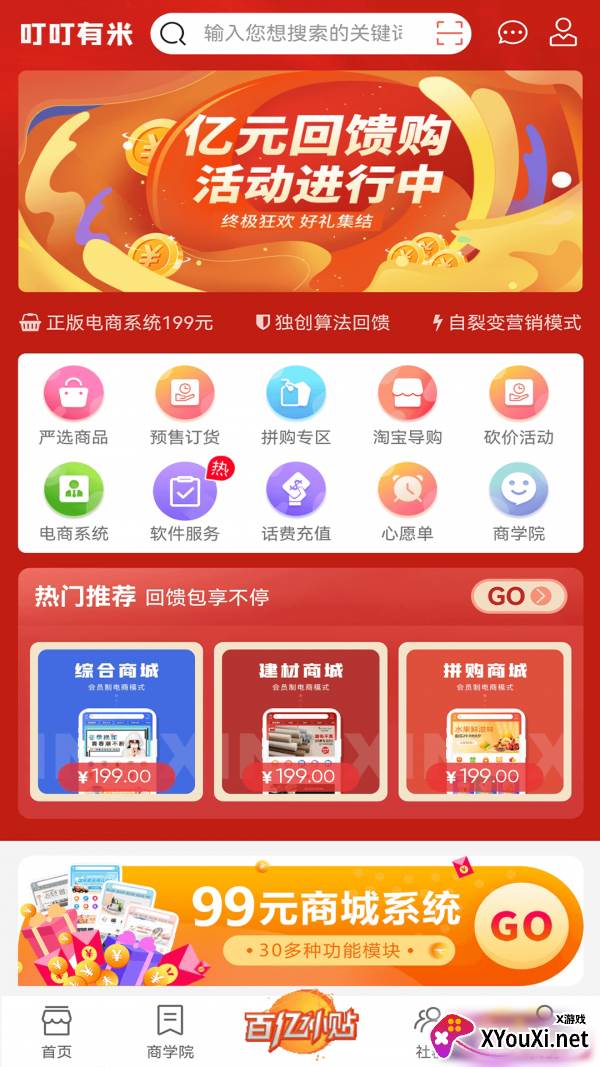Select 拼购专区 category
Image resolution: width=600 pixels, height=1067 pixels.
point(296,406)
